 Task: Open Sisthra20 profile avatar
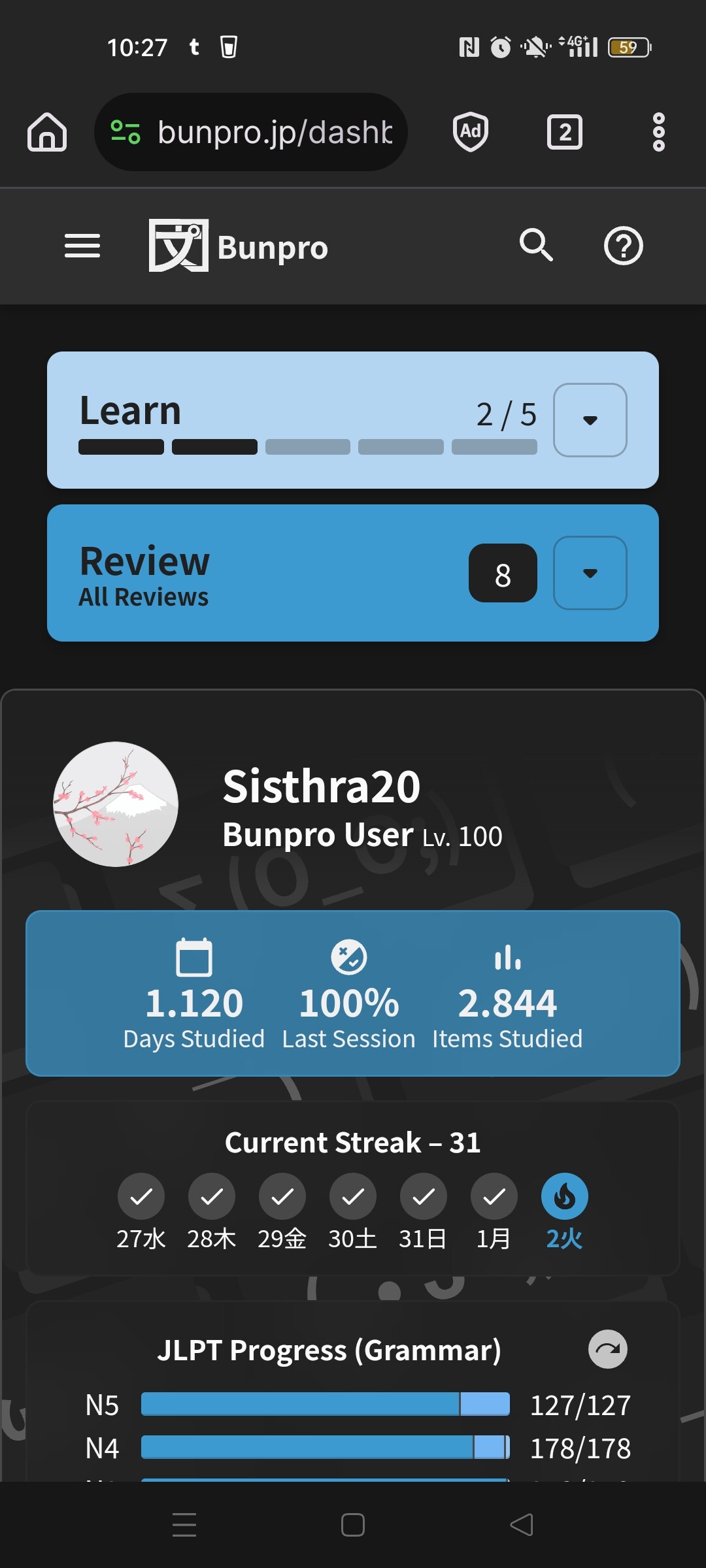pyautogui.click(x=116, y=804)
